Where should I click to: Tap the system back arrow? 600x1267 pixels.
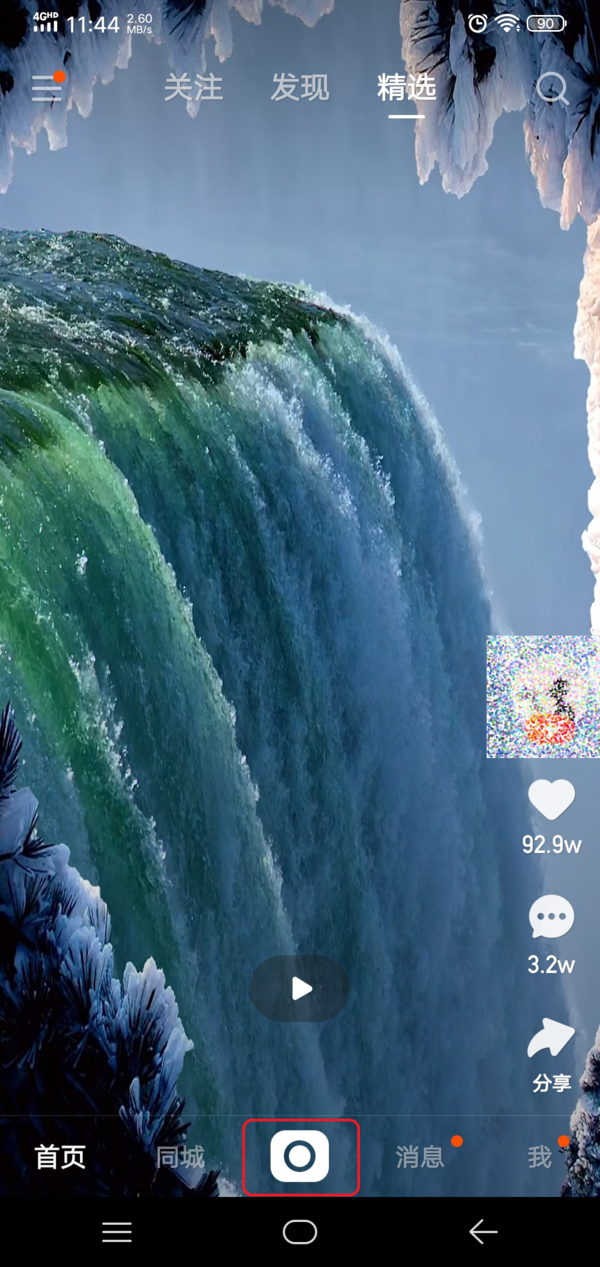[483, 1232]
